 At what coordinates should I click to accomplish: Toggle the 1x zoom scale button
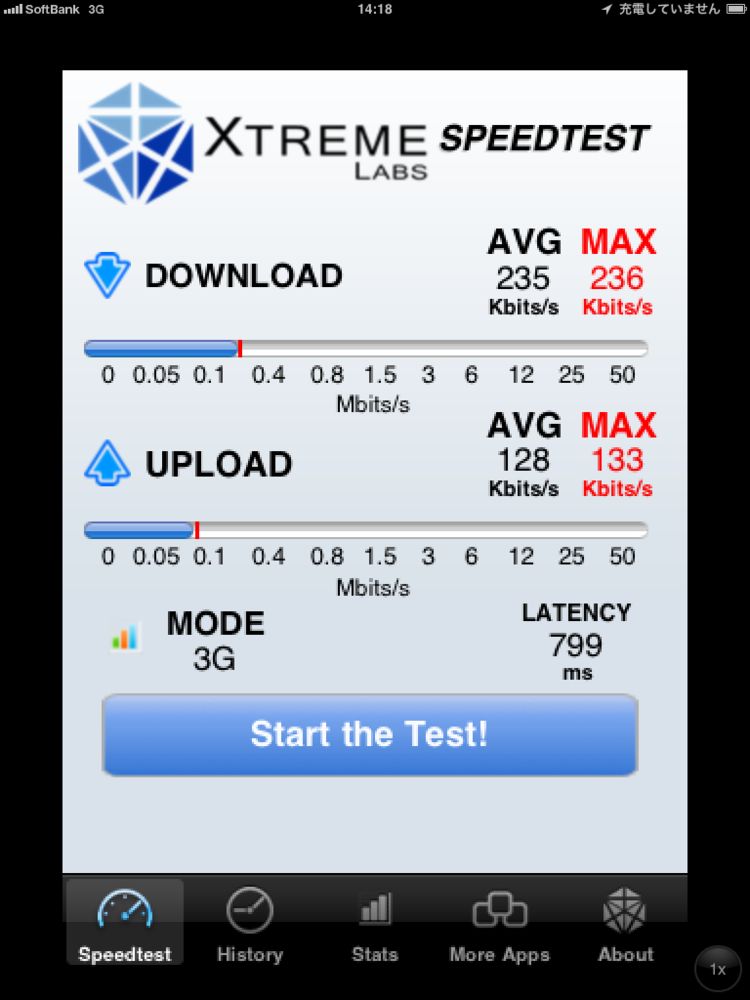[x=718, y=969]
